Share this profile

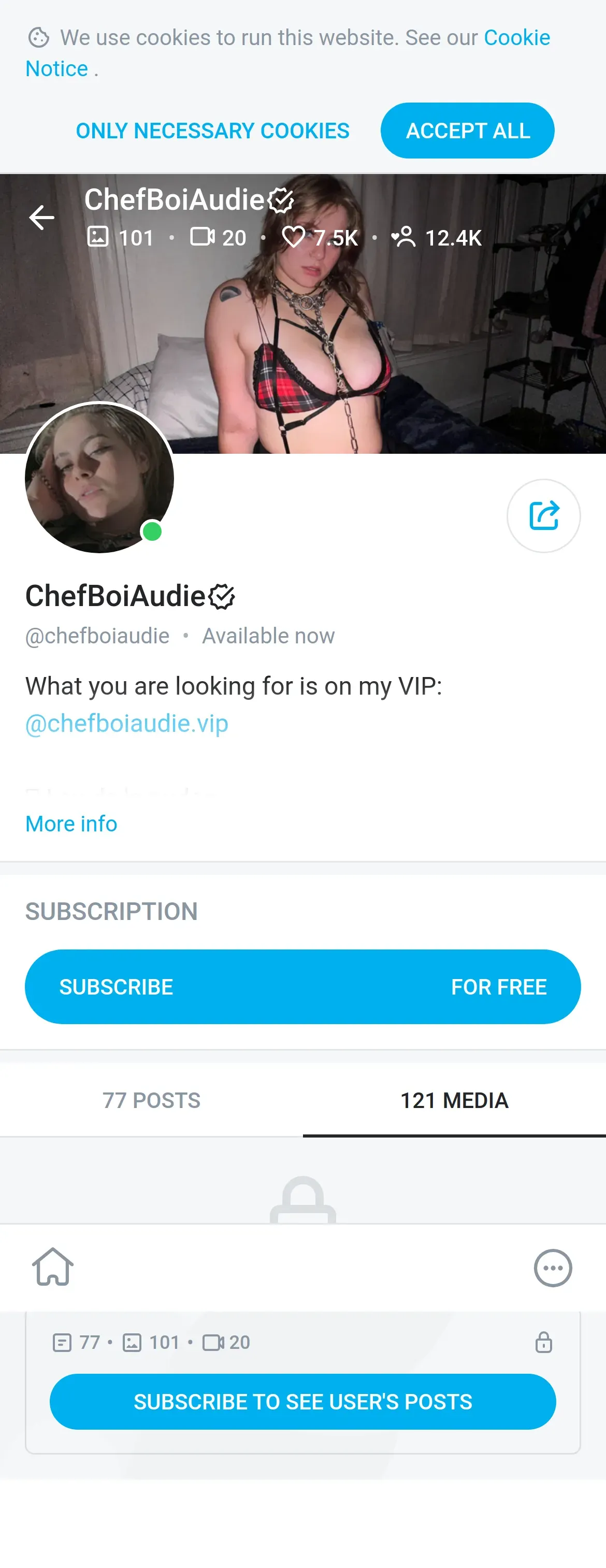point(543,515)
